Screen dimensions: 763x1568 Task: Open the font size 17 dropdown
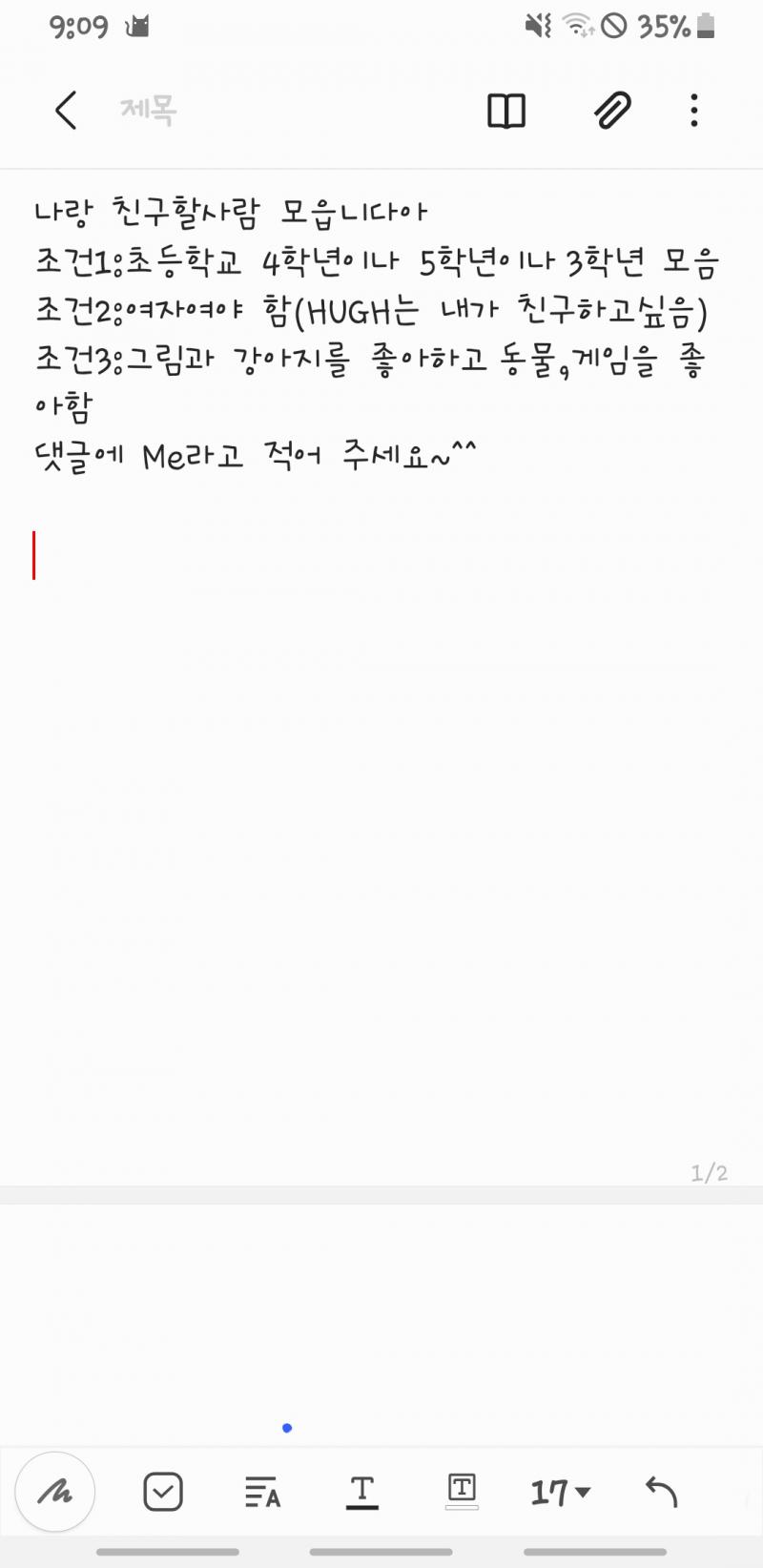(x=561, y=1492)
